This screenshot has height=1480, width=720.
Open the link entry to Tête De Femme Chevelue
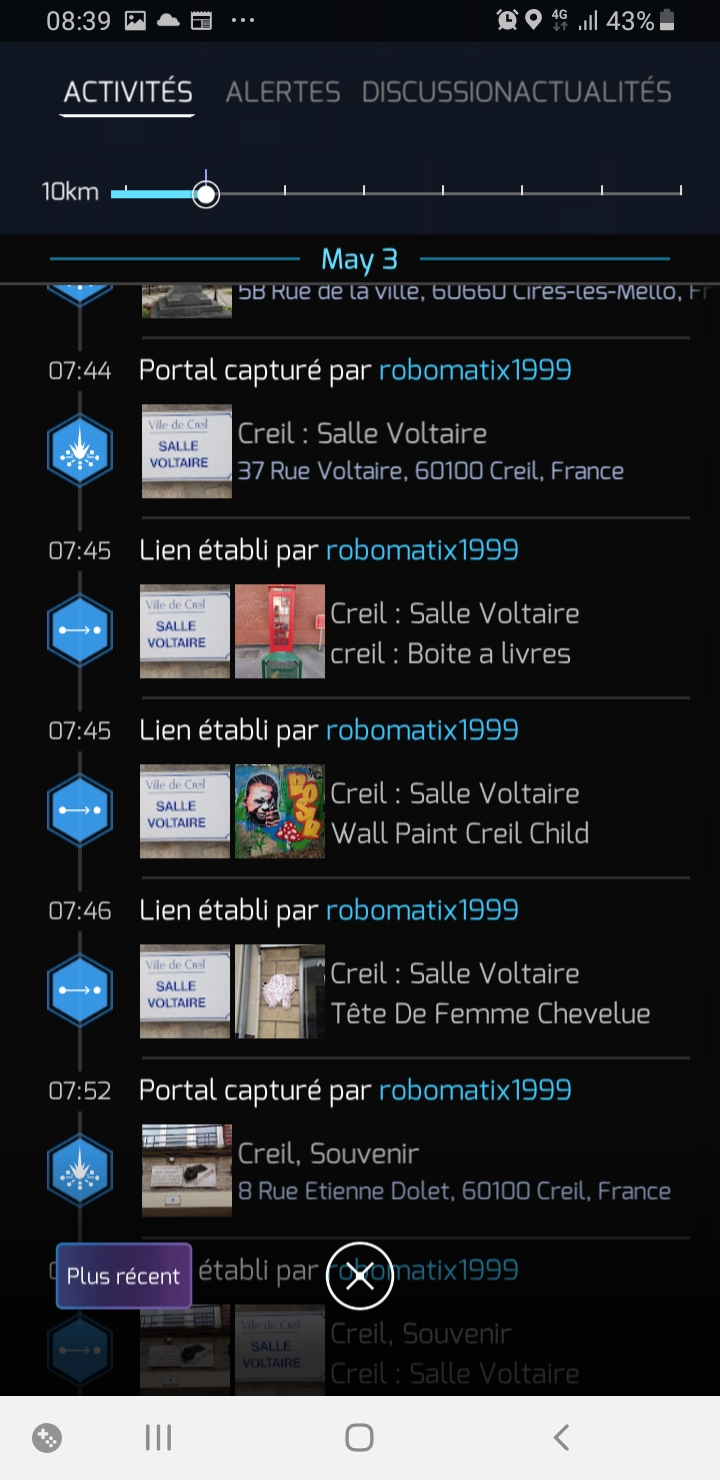(x=490, y=1013)
